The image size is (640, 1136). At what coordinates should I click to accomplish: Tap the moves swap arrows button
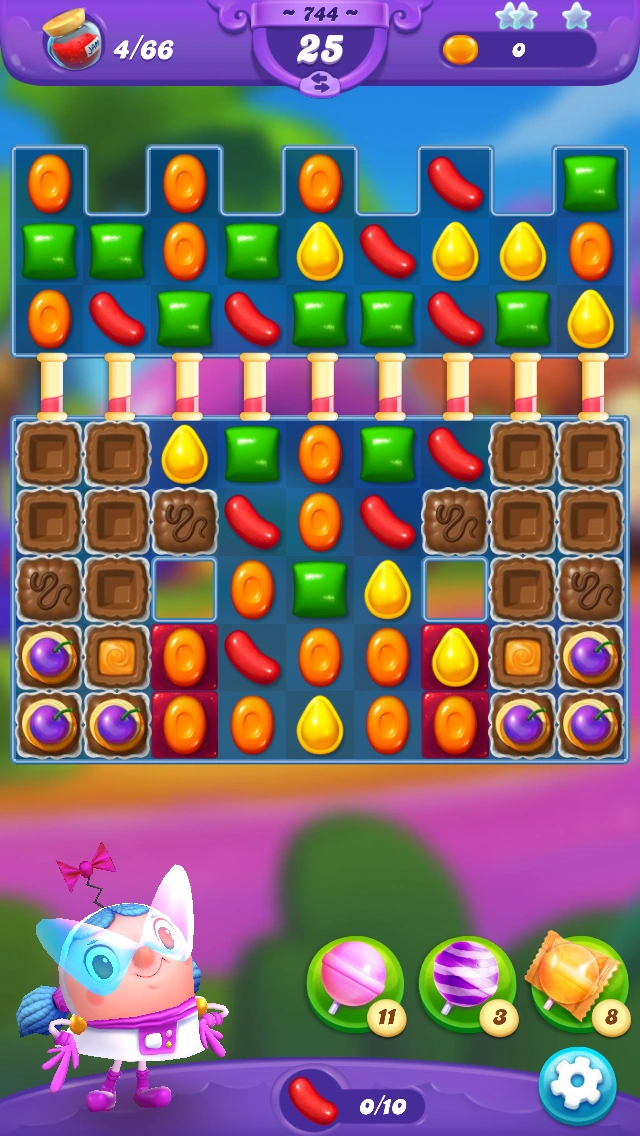coord(320,86)
